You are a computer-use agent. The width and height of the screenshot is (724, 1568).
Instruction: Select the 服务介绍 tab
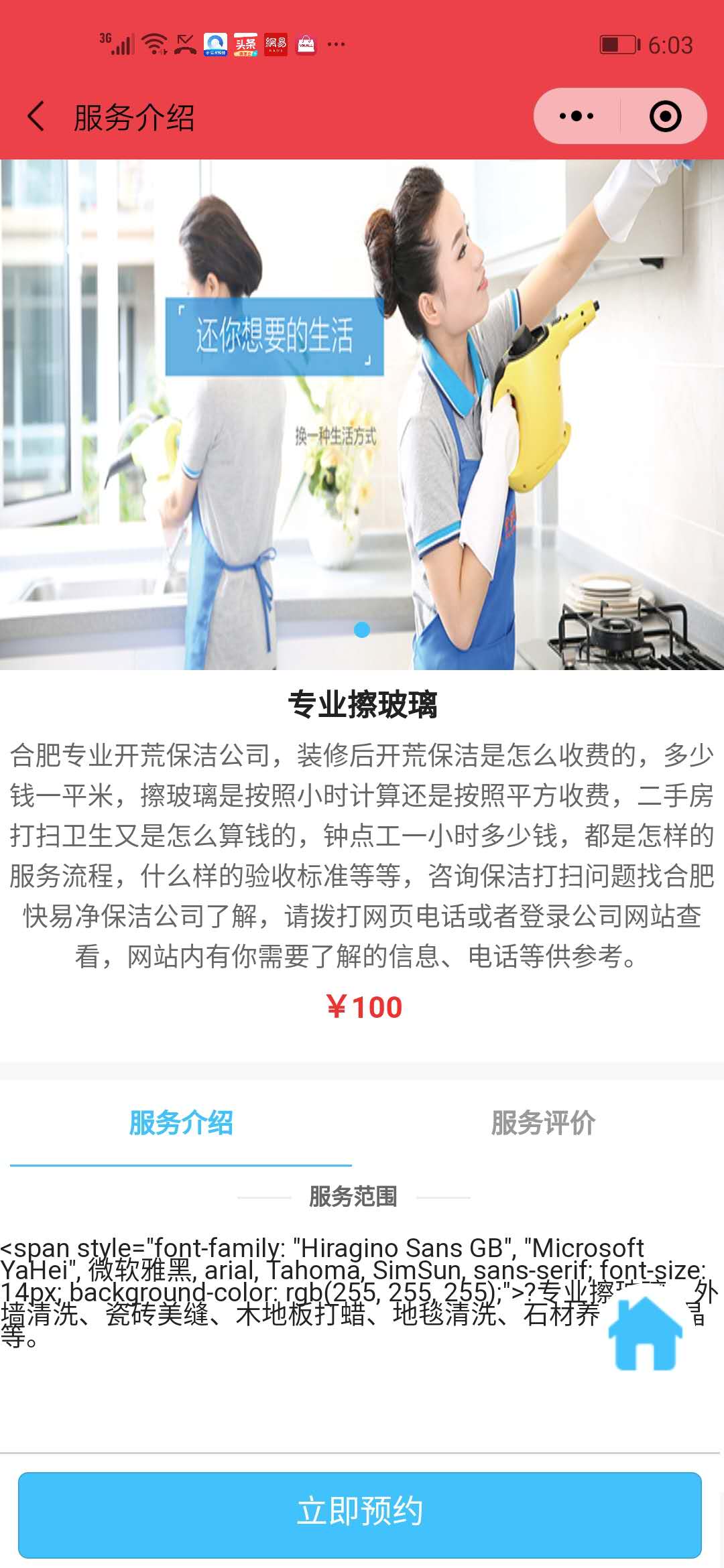pyautogui.click(x=181, y=1123)
